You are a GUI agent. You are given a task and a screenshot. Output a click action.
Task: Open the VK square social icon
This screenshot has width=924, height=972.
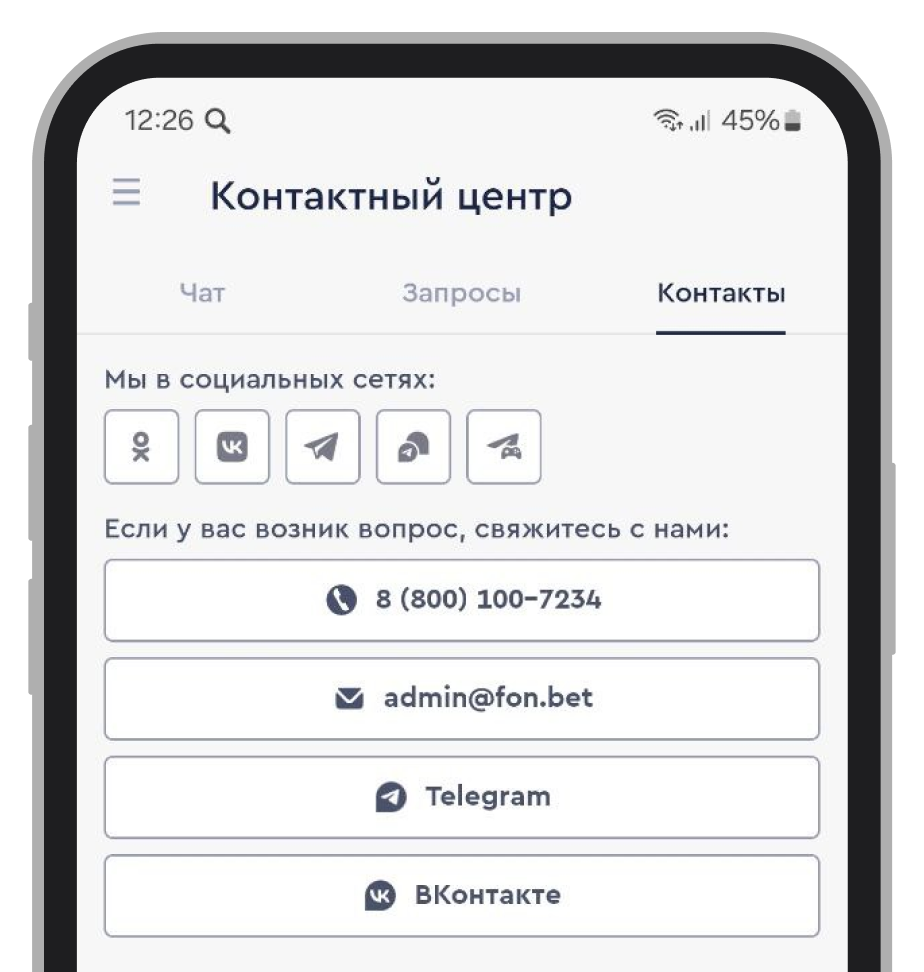(232, 447)
